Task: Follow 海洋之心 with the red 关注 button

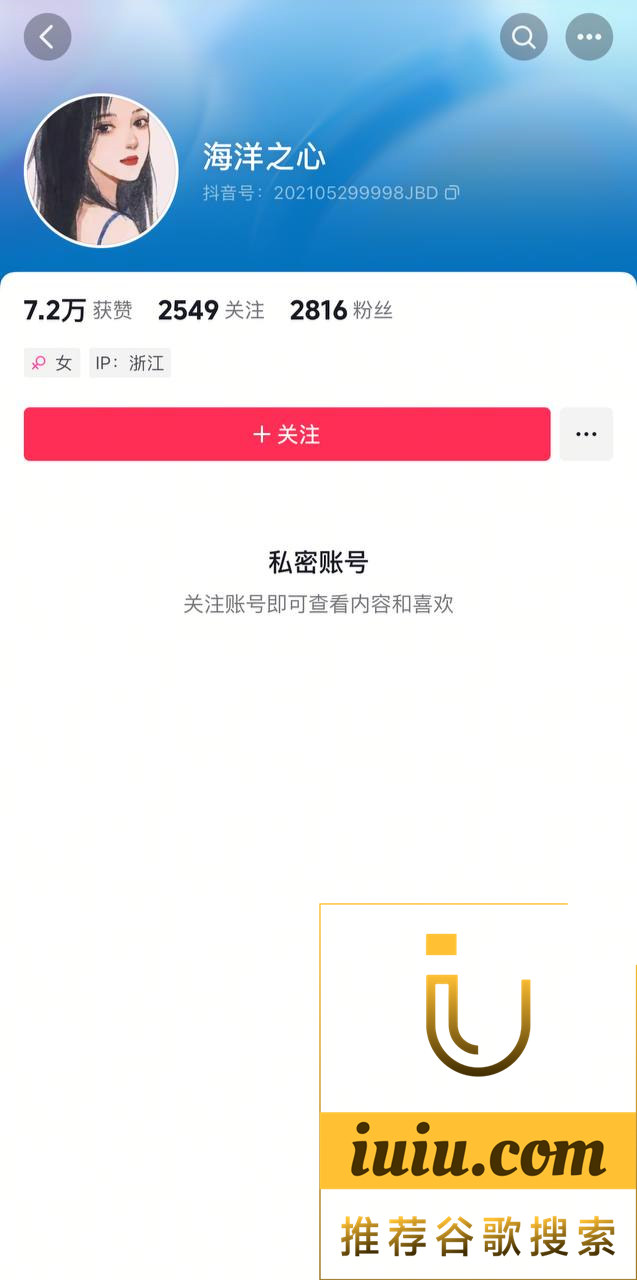Action: [x=287, y=434]
